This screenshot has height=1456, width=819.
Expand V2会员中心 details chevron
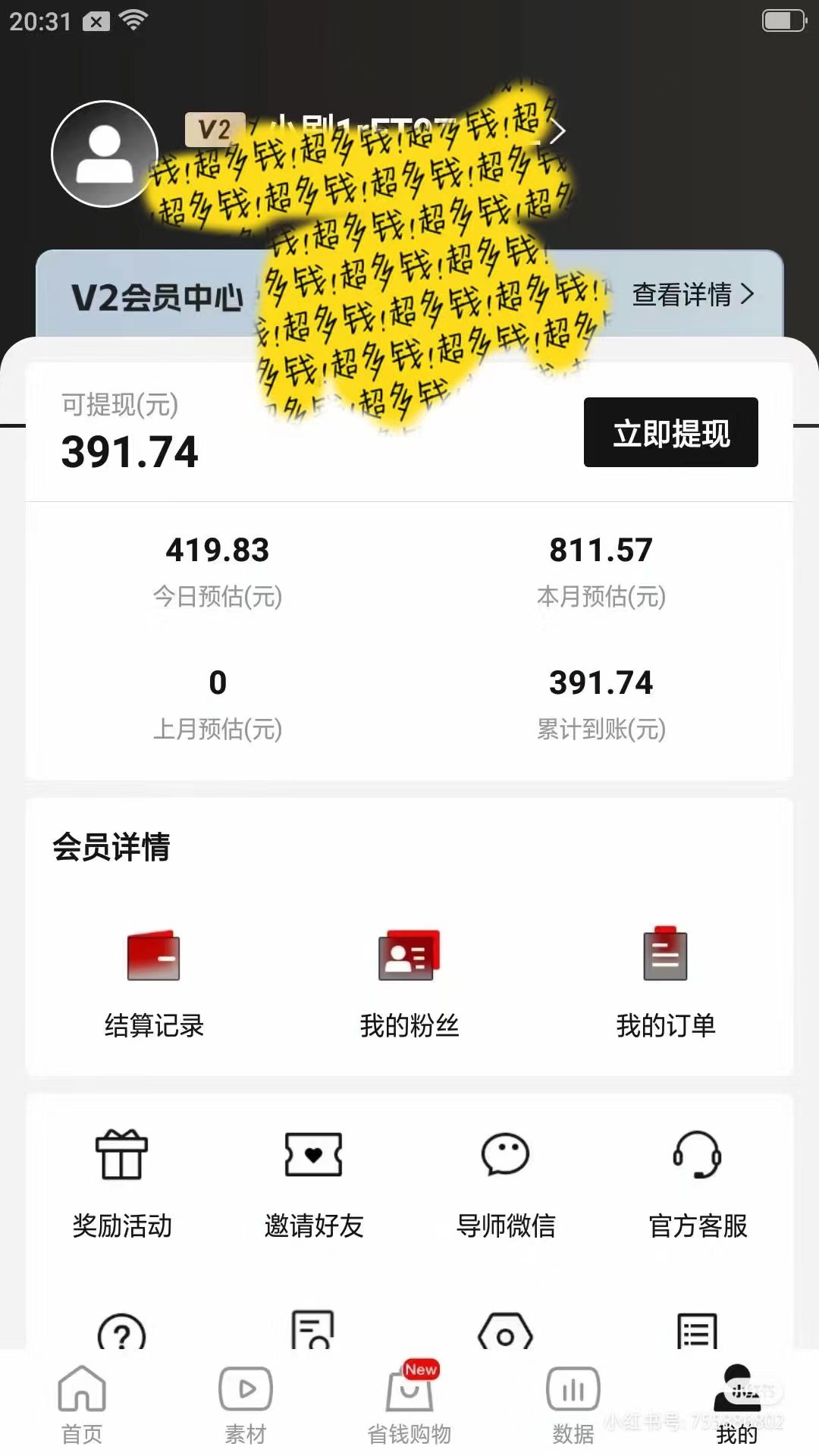pyautogui.click(x=747, y=296)
